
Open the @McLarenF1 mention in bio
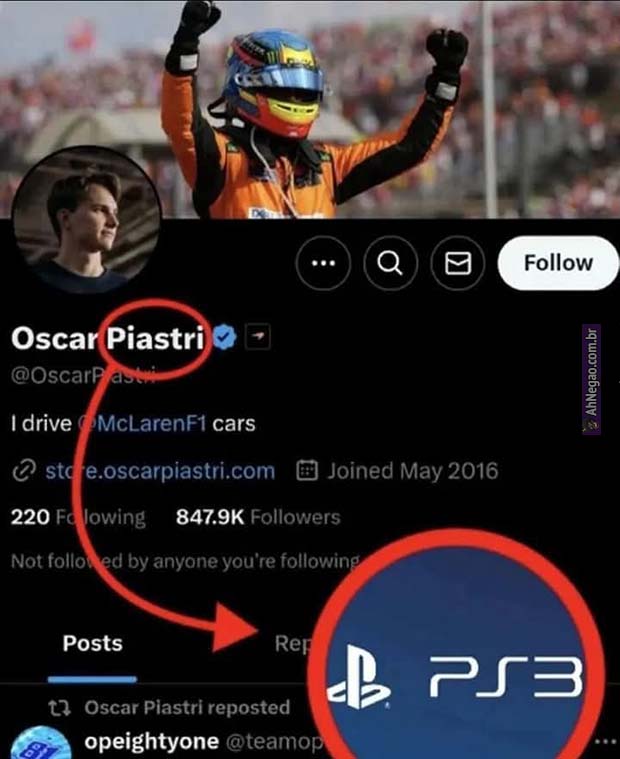(142, 424)
